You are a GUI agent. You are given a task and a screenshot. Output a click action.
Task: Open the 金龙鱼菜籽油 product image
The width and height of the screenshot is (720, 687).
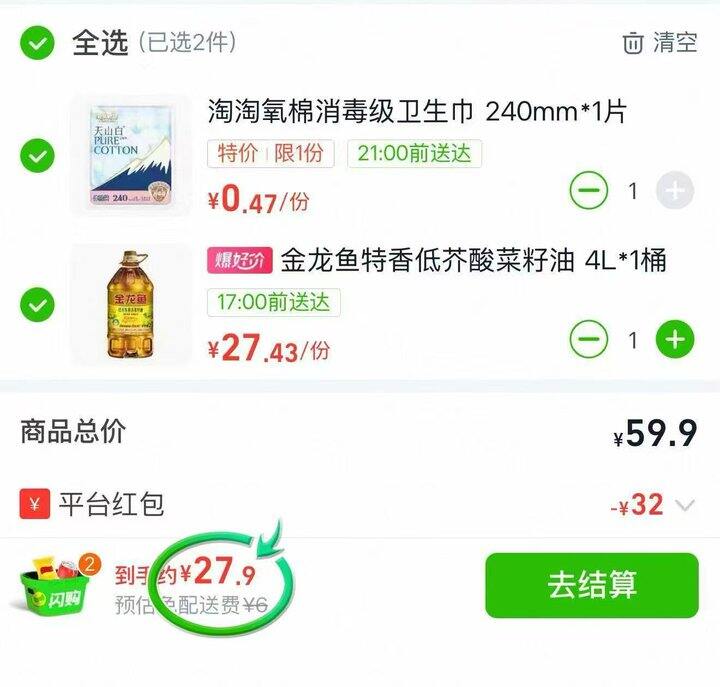click(x=130, y=304)
